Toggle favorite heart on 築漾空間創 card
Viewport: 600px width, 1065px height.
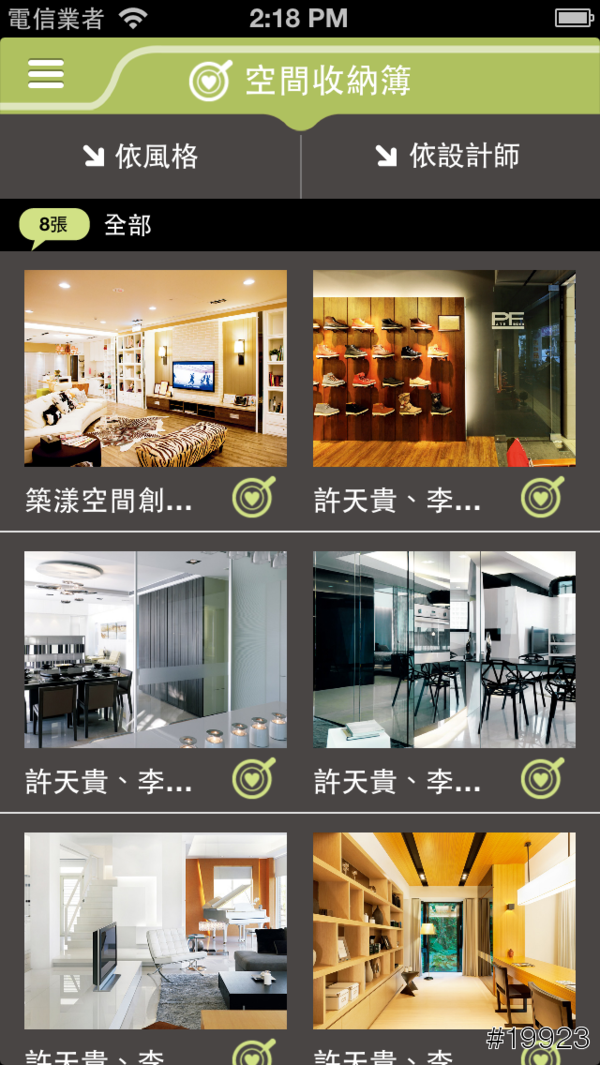click(254, 497)
